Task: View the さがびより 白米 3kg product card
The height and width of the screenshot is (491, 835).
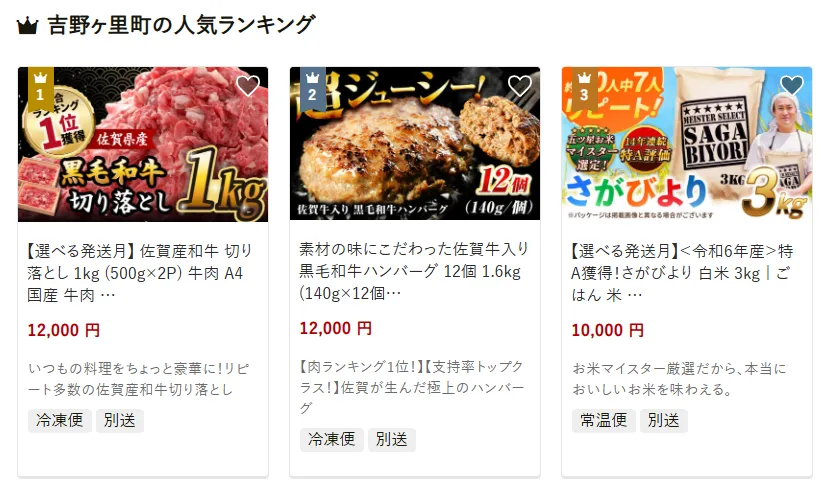Action: pos(686,270)
